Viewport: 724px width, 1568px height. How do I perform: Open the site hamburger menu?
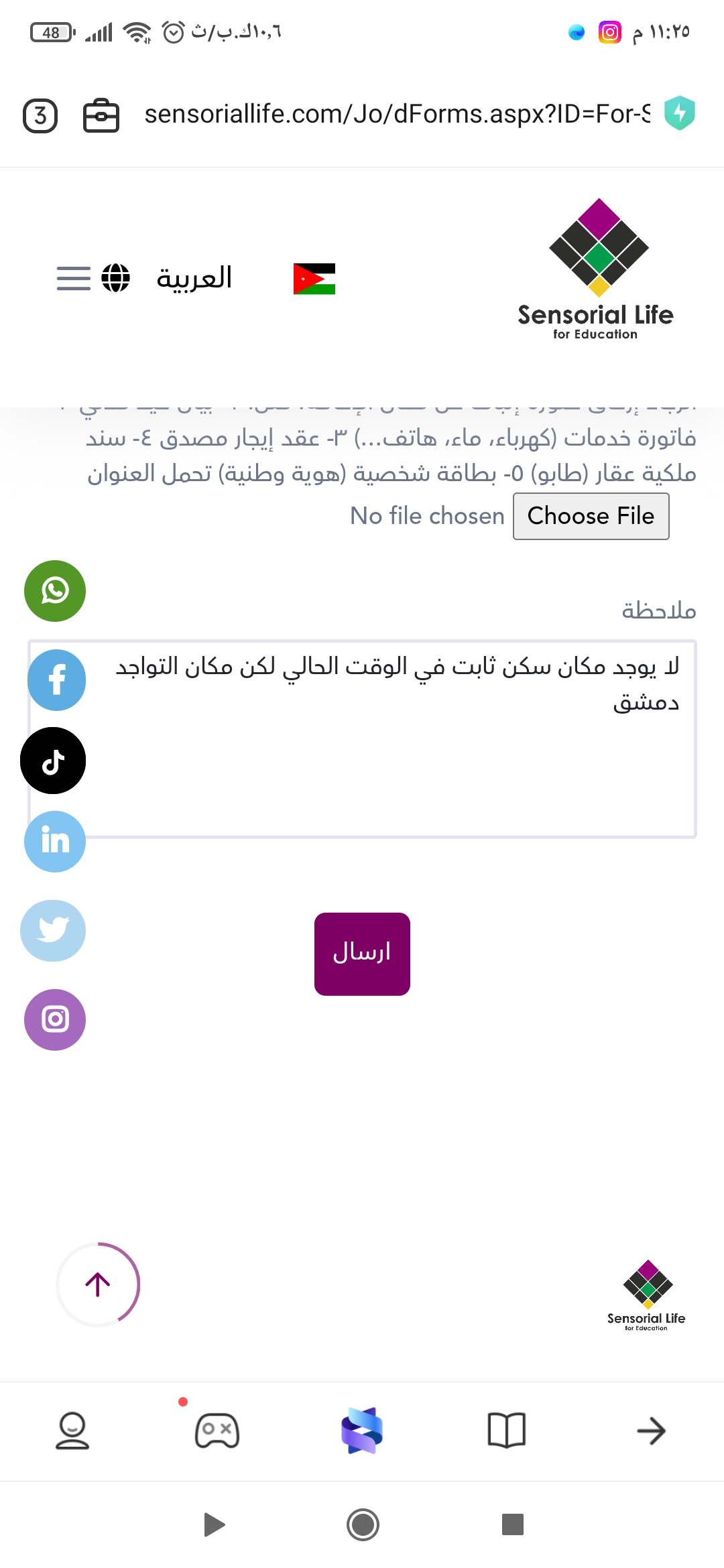pyautogui.click(x=74, y=278)
